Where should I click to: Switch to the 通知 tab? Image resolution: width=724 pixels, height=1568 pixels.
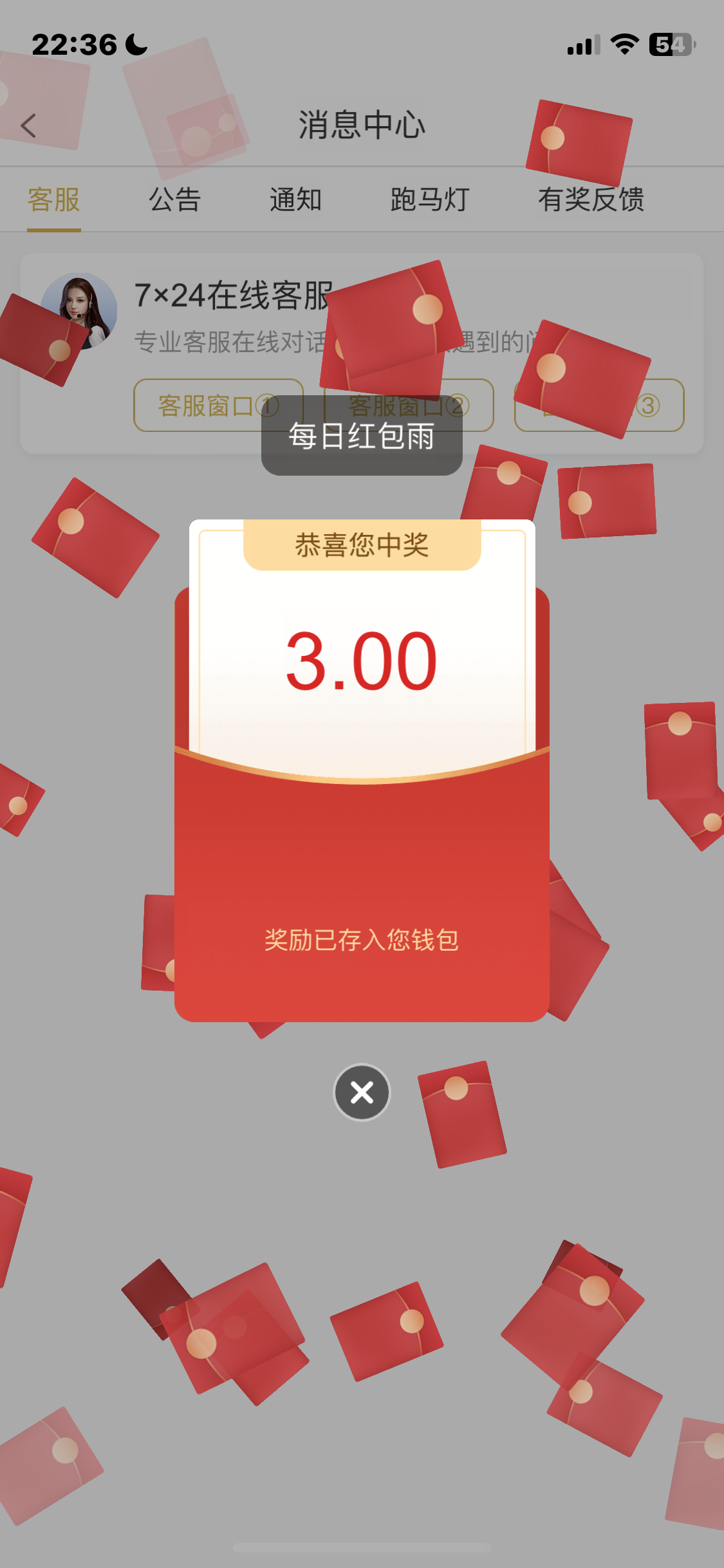295,200
